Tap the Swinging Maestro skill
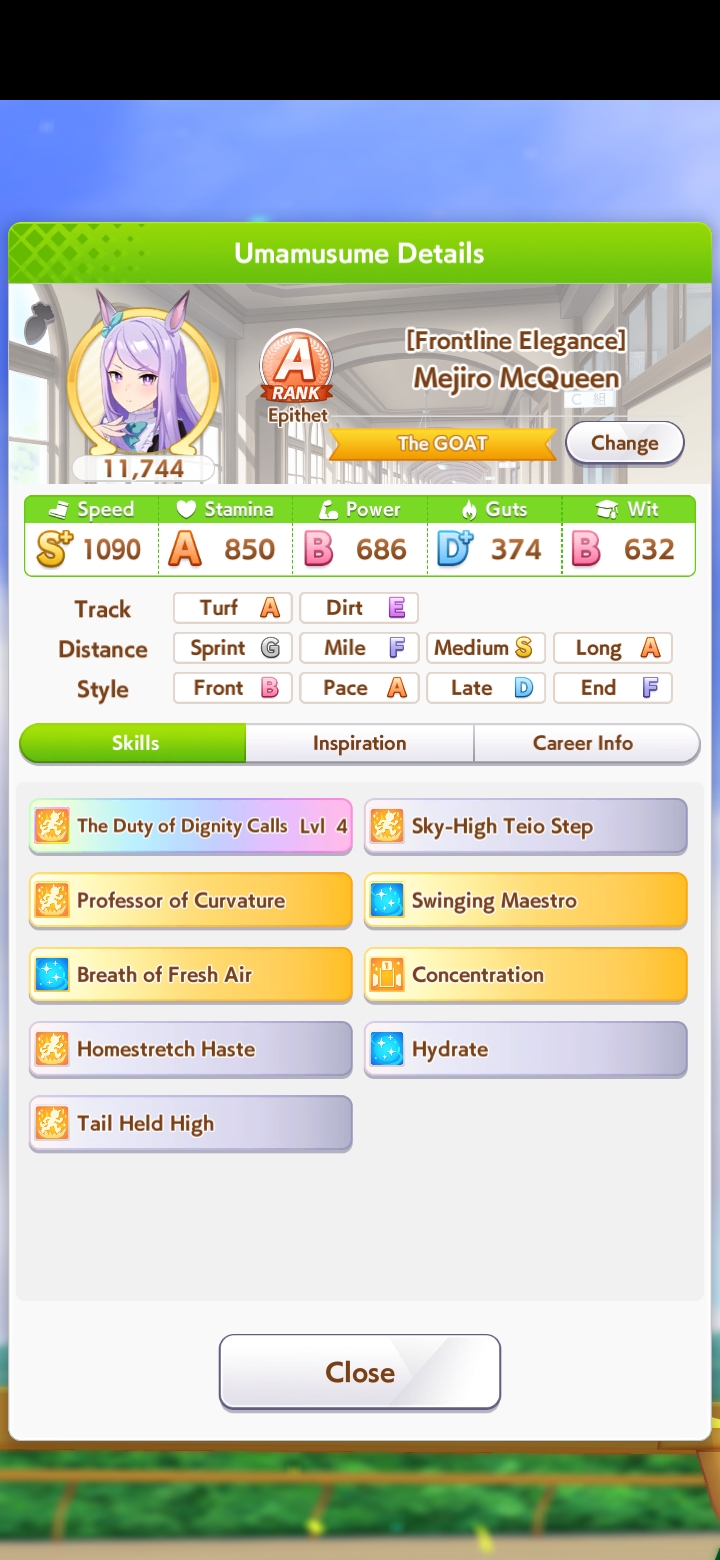 click(525, 900)
